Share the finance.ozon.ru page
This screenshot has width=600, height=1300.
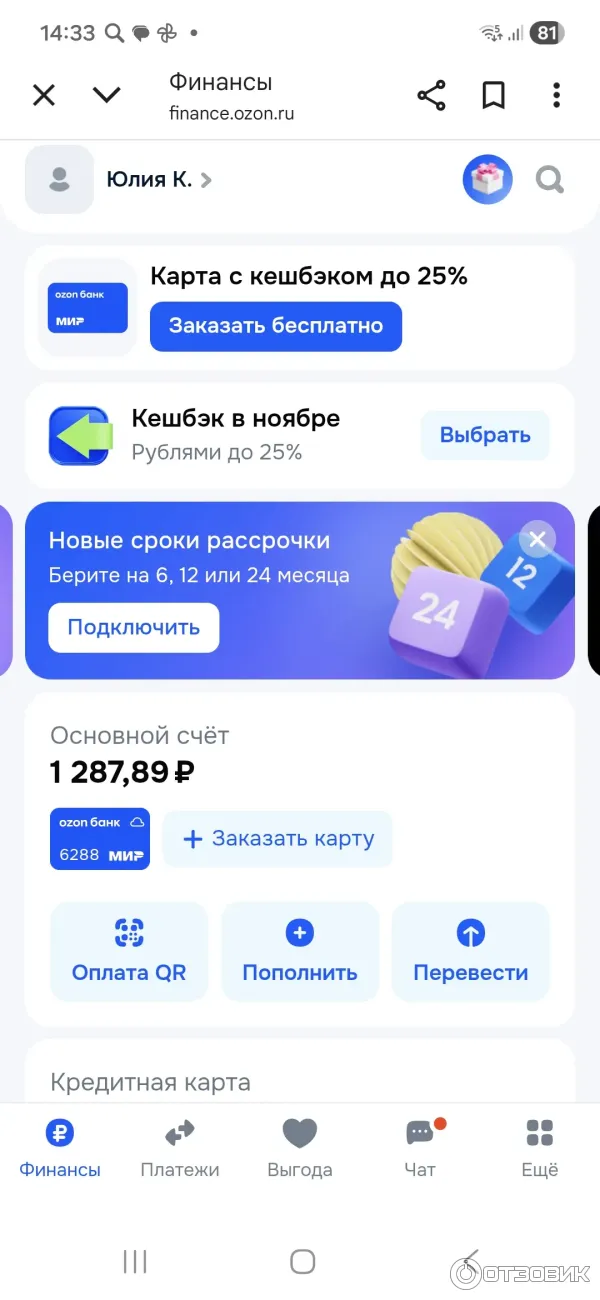click(x=431, y=95)
